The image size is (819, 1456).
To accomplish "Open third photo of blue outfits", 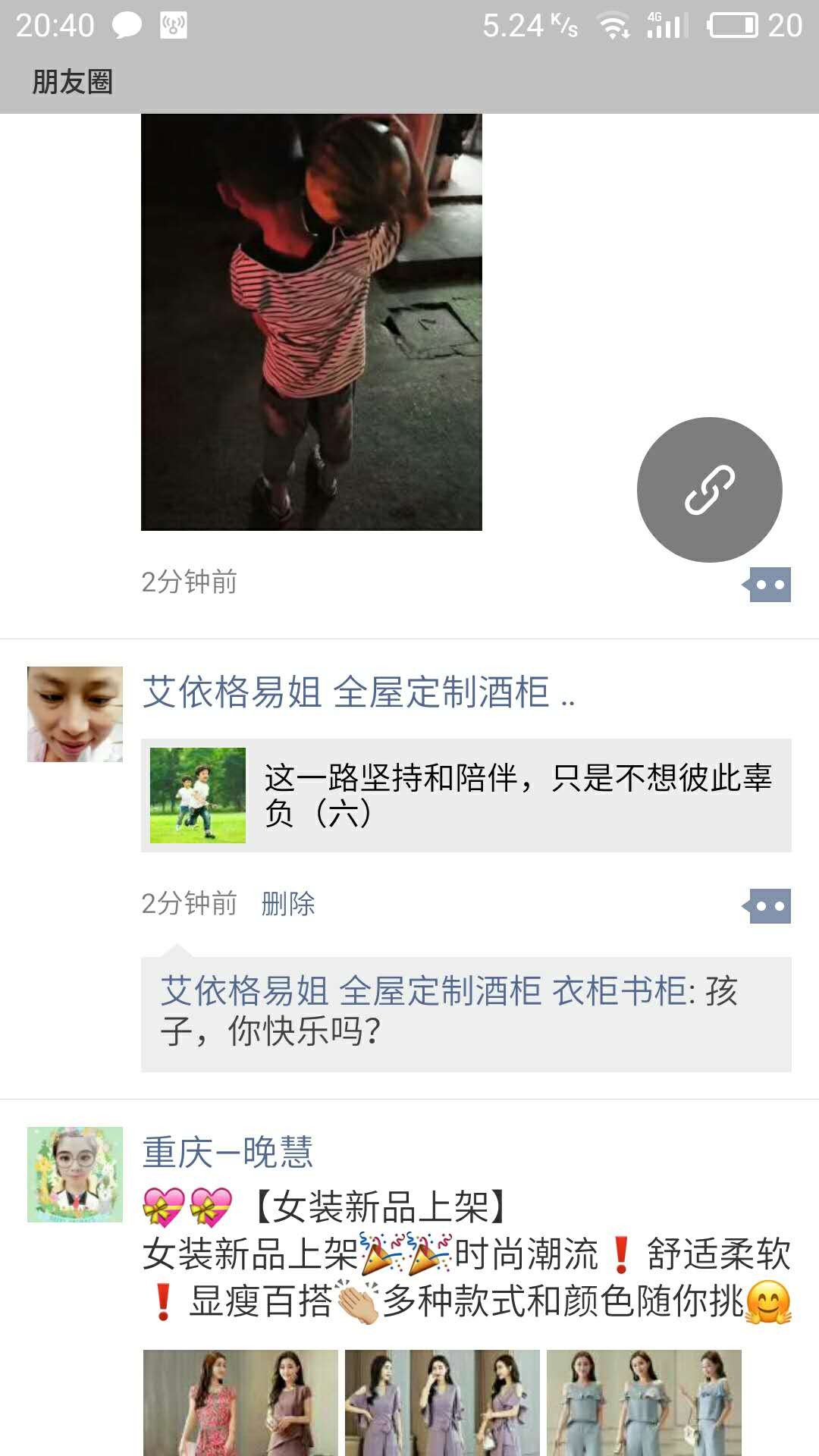I will click(644, 1403).
